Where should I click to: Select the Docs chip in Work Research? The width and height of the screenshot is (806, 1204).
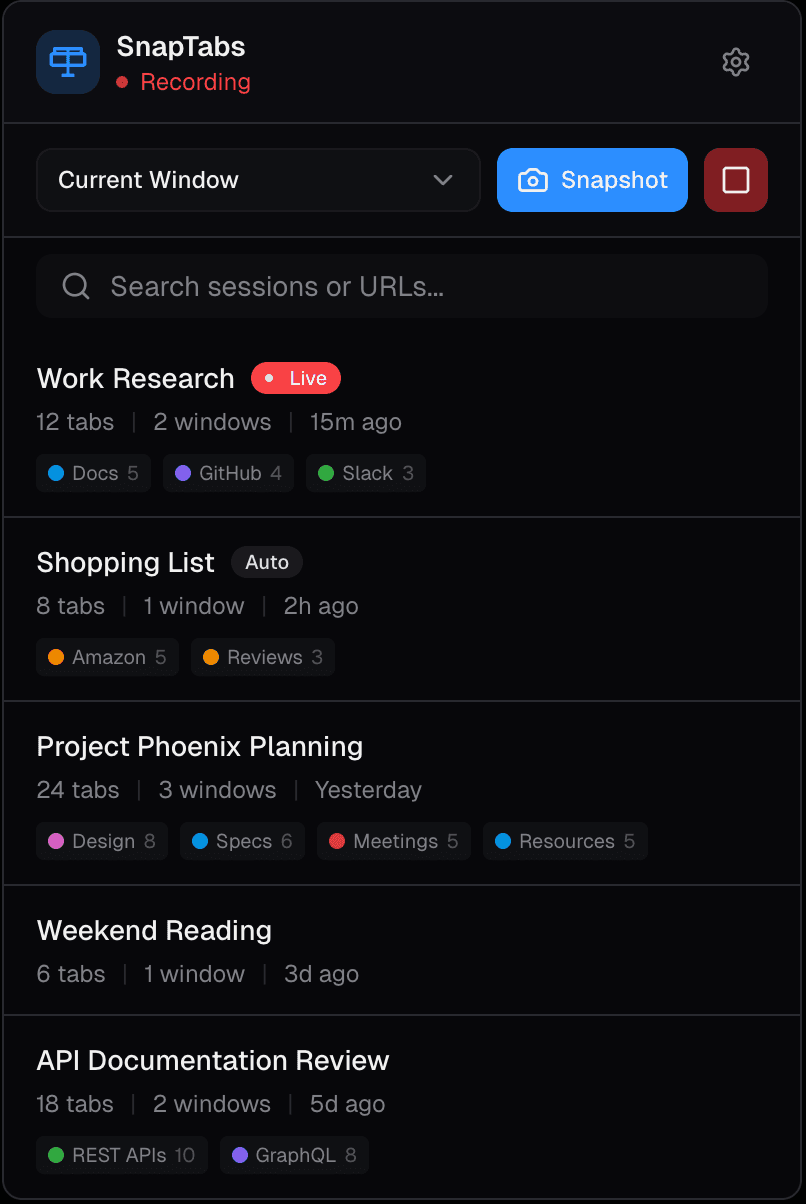(94, 473)
